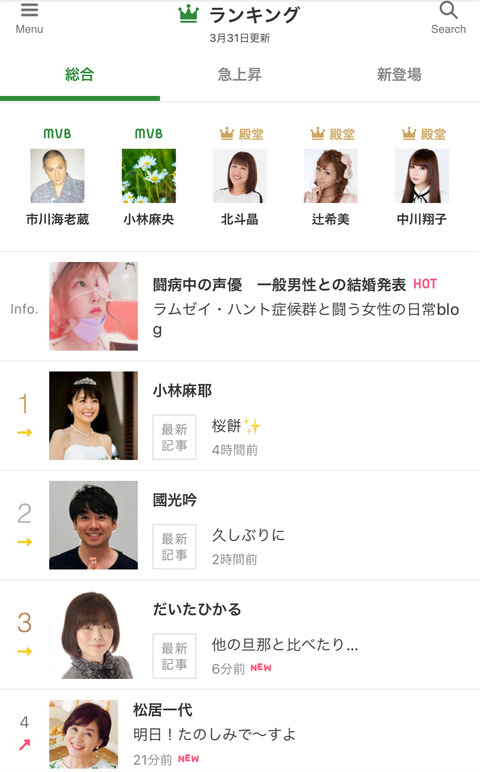The image size is (480, 772).
Task: Read 小林麻耶's latest post 桜餅
Action: [x=236, y=437]
